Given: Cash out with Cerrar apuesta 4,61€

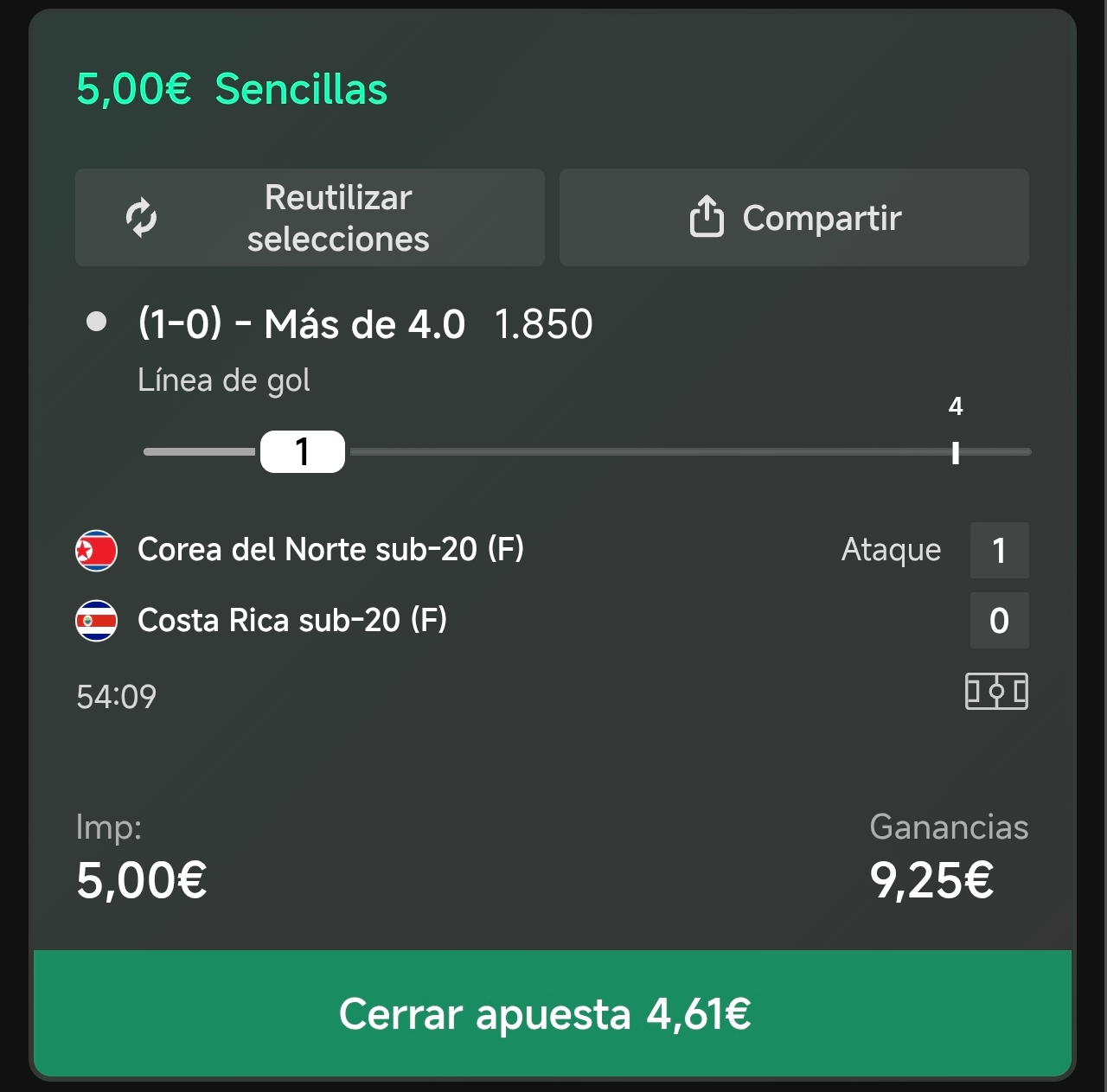Looking at the screenshot, I should (553, 1013).
